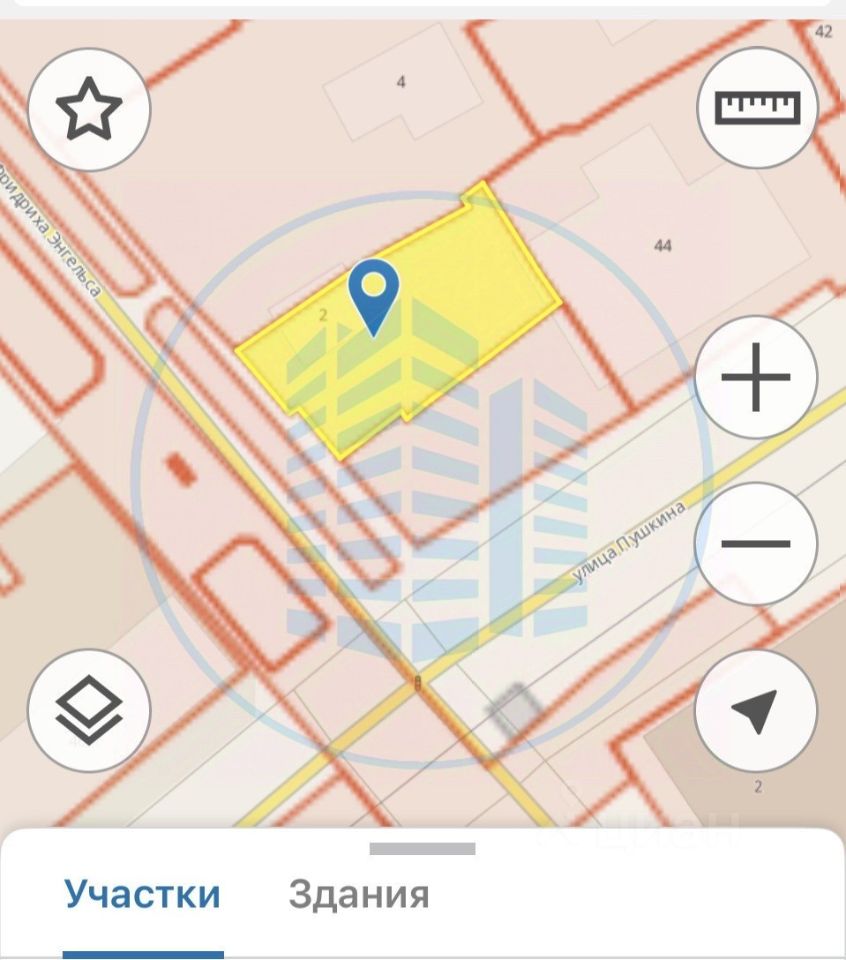Add this location to favorites
Image resolution: width=846 pixels, height=960 pixels.
click(89, 109)
